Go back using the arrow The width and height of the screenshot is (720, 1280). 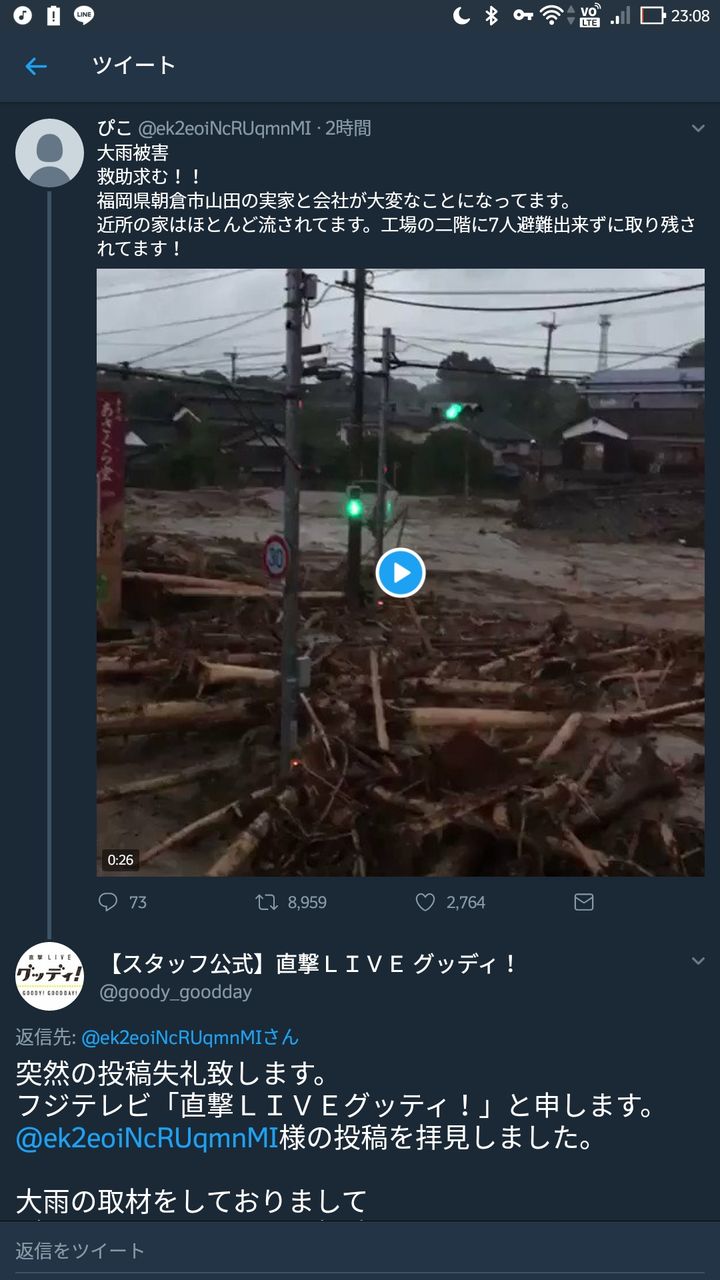[36, 66]
